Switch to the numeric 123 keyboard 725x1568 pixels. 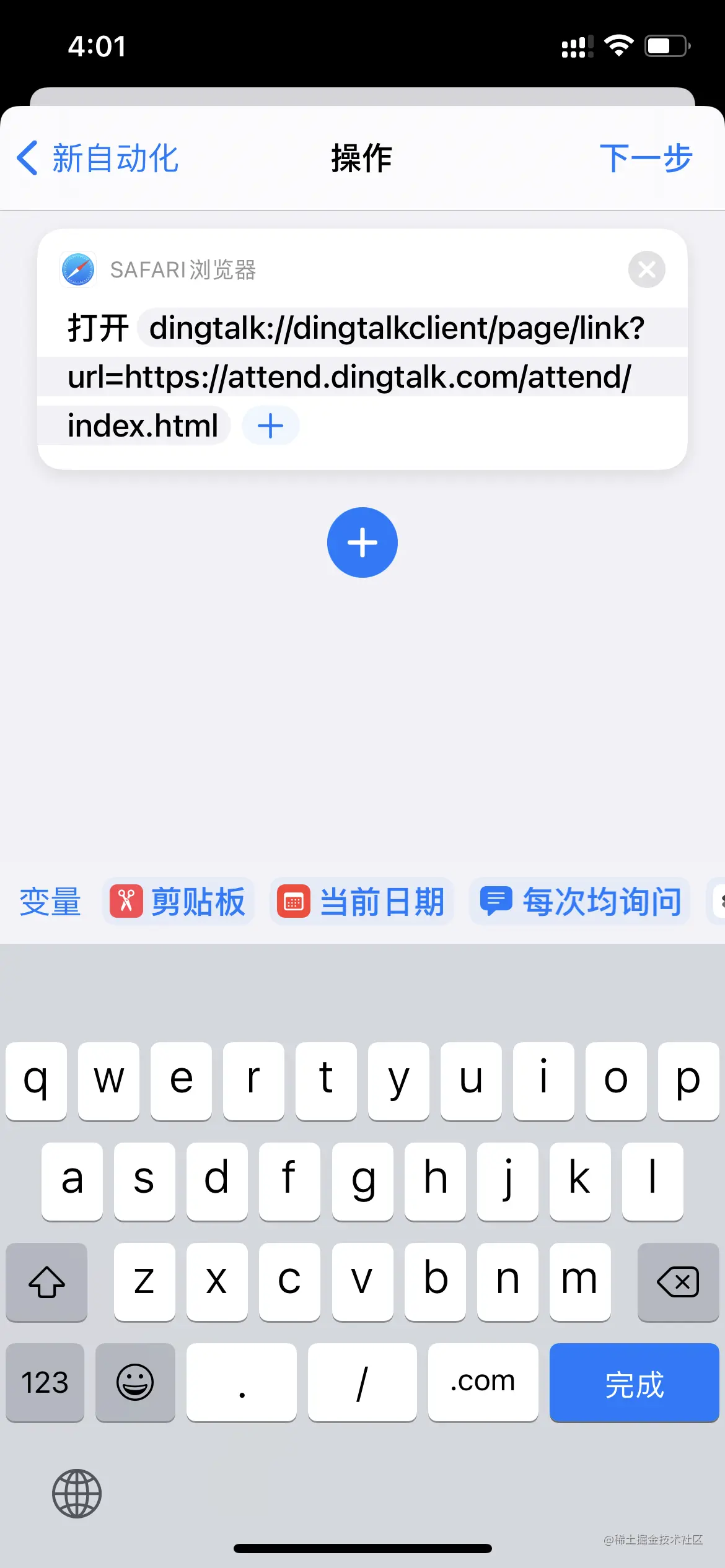click(x=45, y=1383)
